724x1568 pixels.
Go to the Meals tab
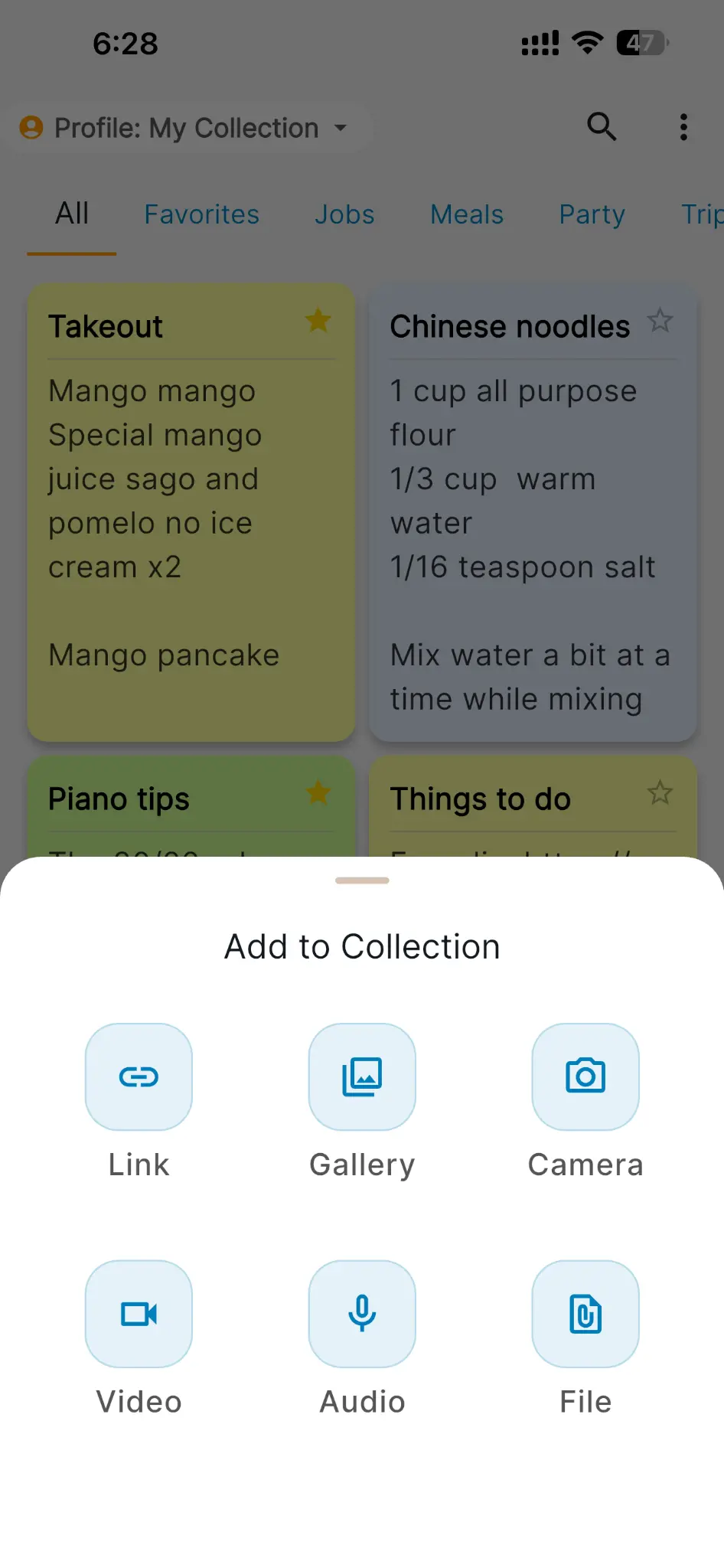click(467, 214)
